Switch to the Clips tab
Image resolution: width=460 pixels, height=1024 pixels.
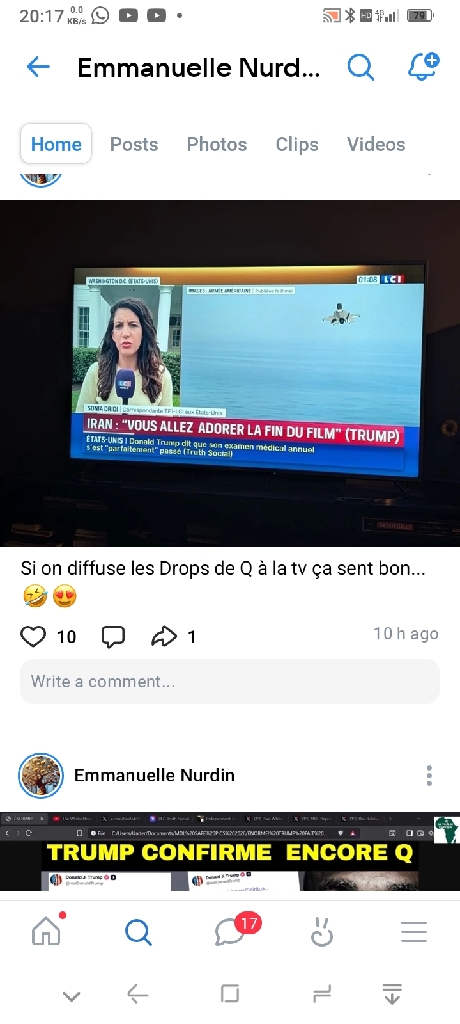(297, 144)
